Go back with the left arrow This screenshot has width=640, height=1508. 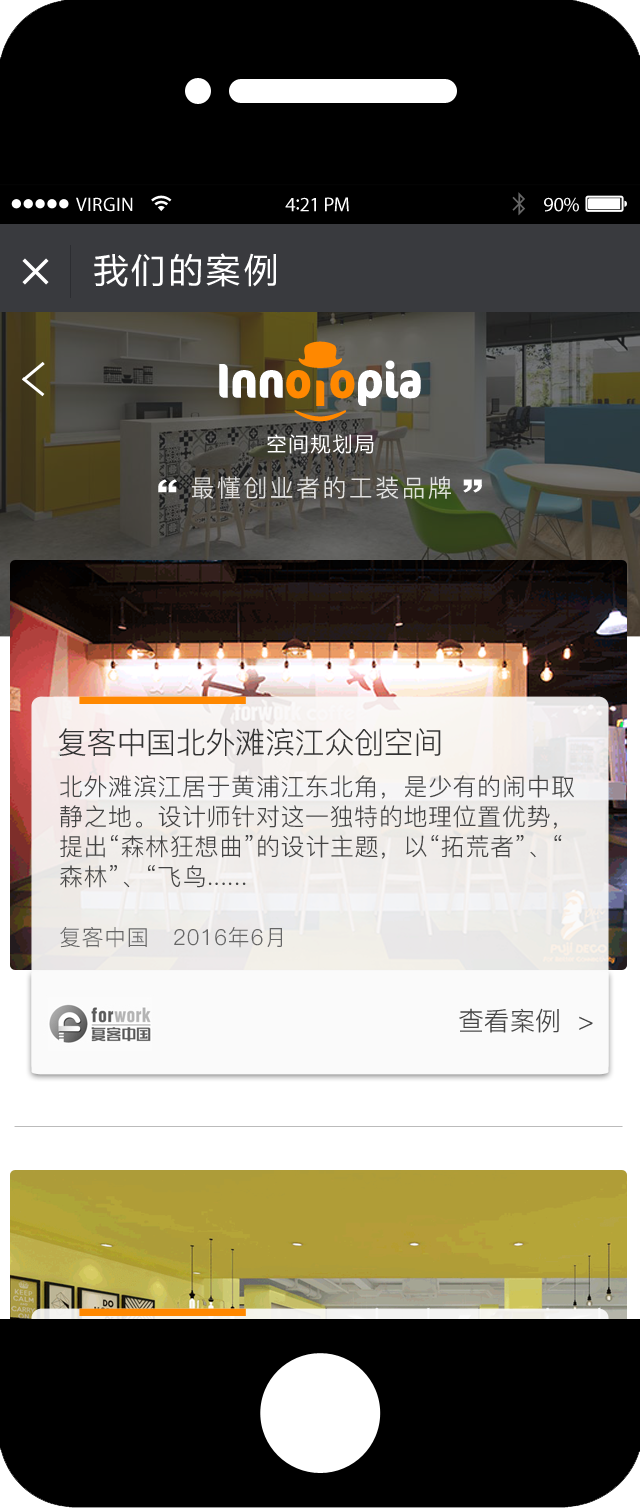click(34, 379)
